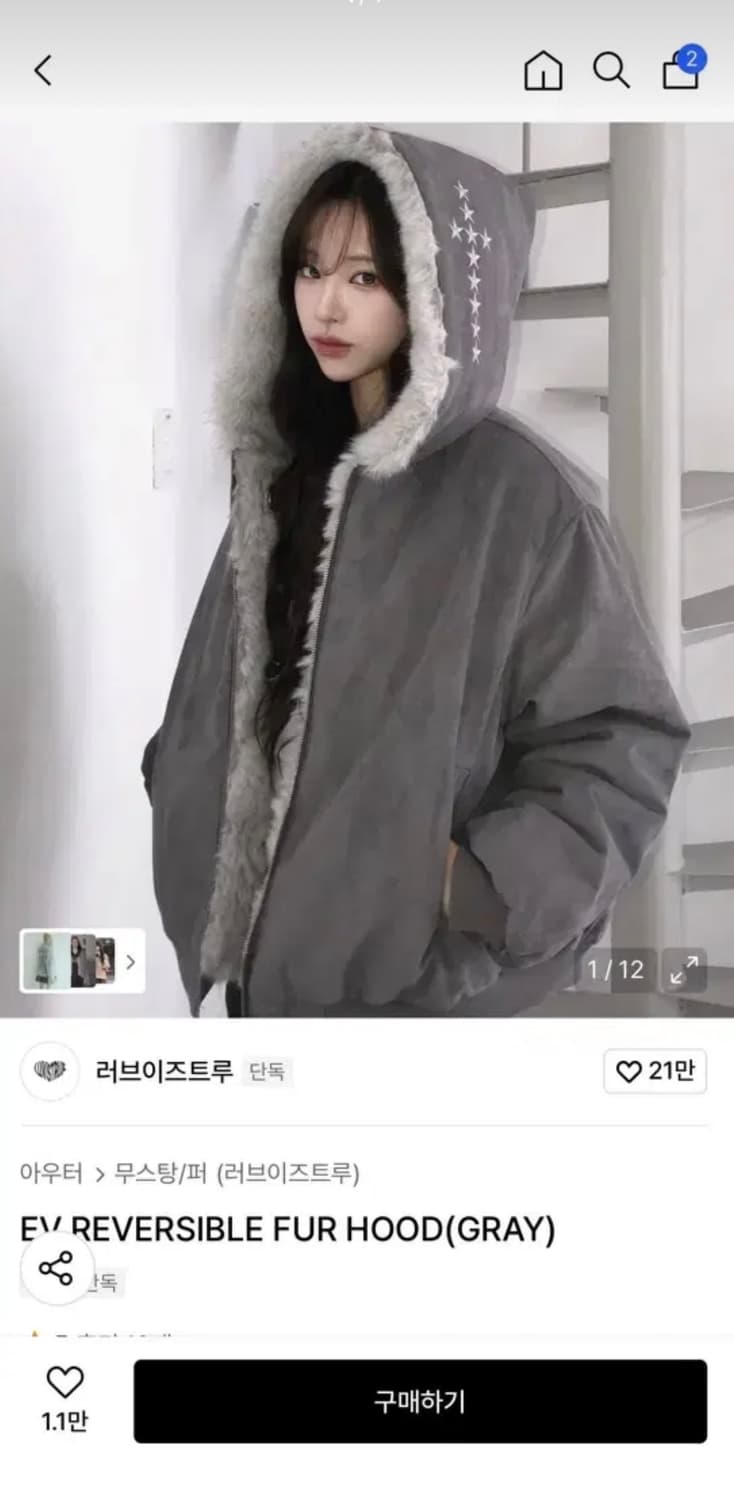Image resolution: width=734 pixels, height=1500 pixels.
Task: Open product title EV REVERSIBLE FUR HOOD(GRAY)
Action: coord(290,1228)
